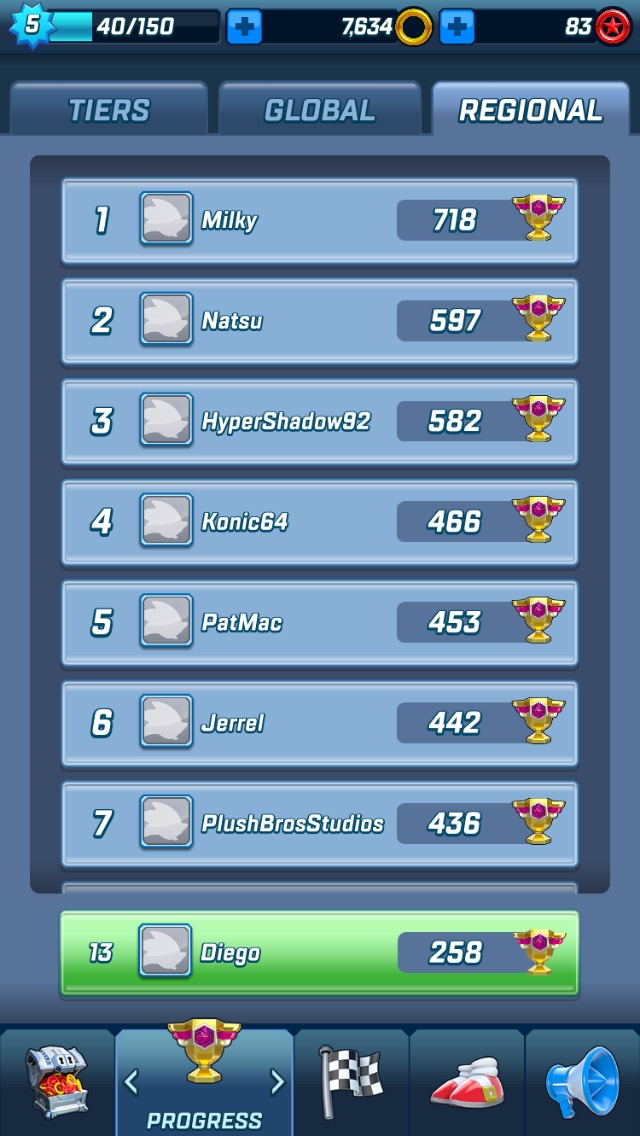The image size is (640, 1136).
Task: Select the Regional leaderboard tab
Action: [530, 110]
